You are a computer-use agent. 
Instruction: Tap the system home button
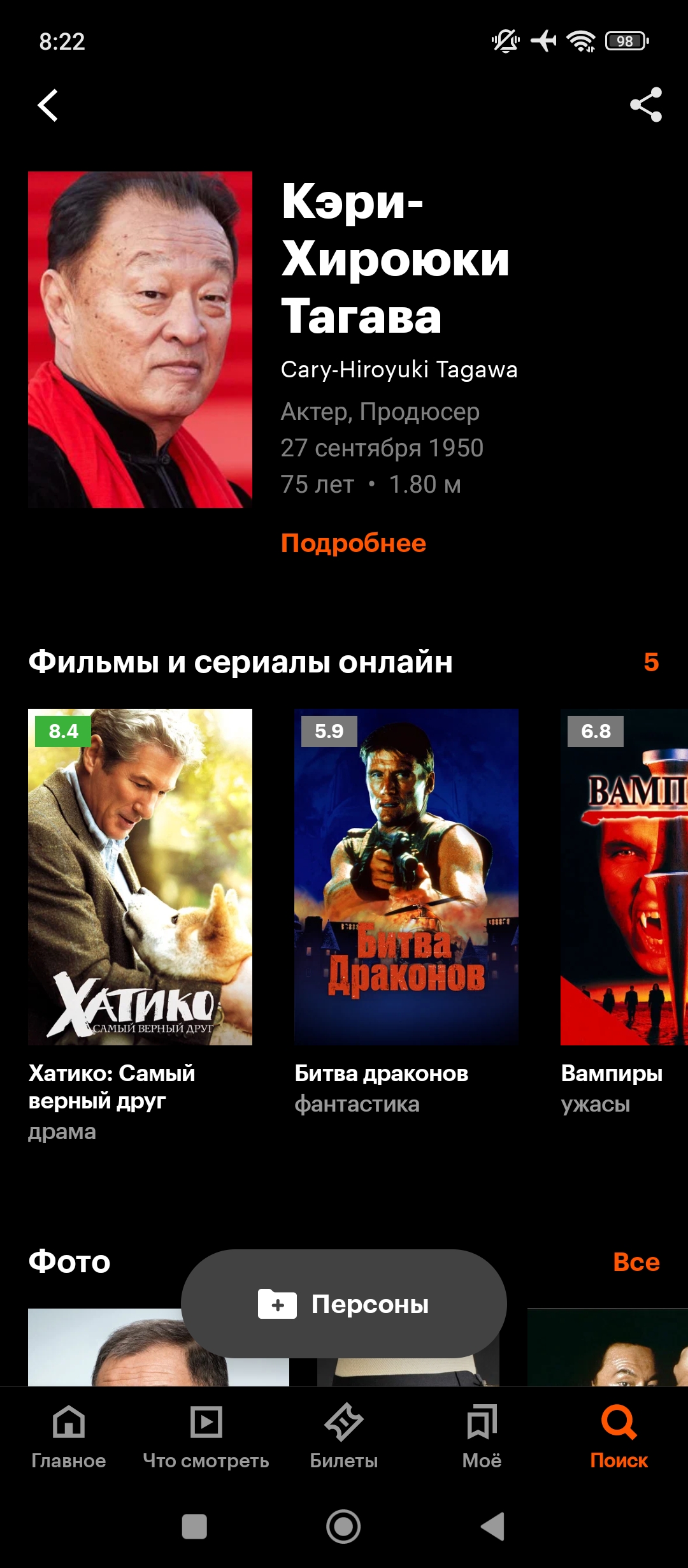343,1527
